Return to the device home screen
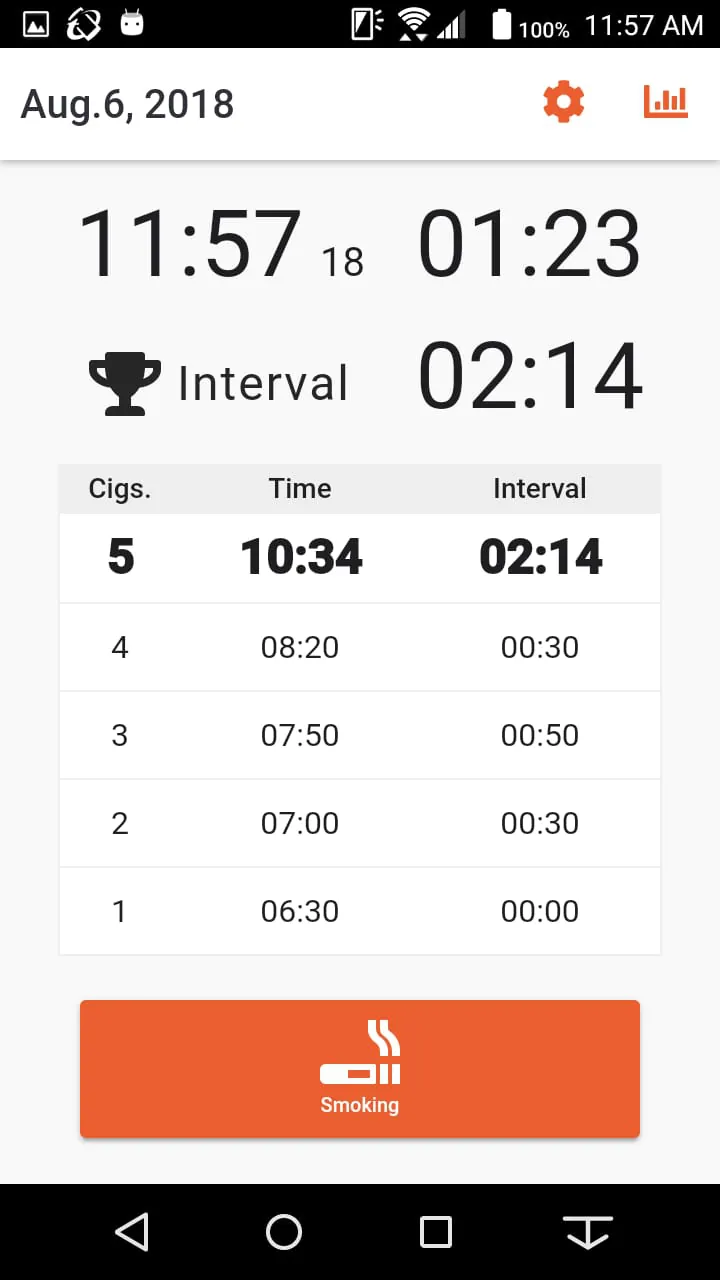This screenshot has width=720, height=1280. coord(284,1232)
